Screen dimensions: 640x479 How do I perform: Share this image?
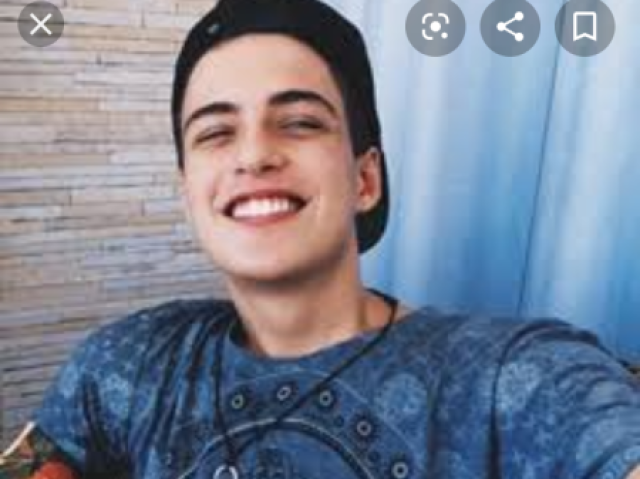point(510,26)
